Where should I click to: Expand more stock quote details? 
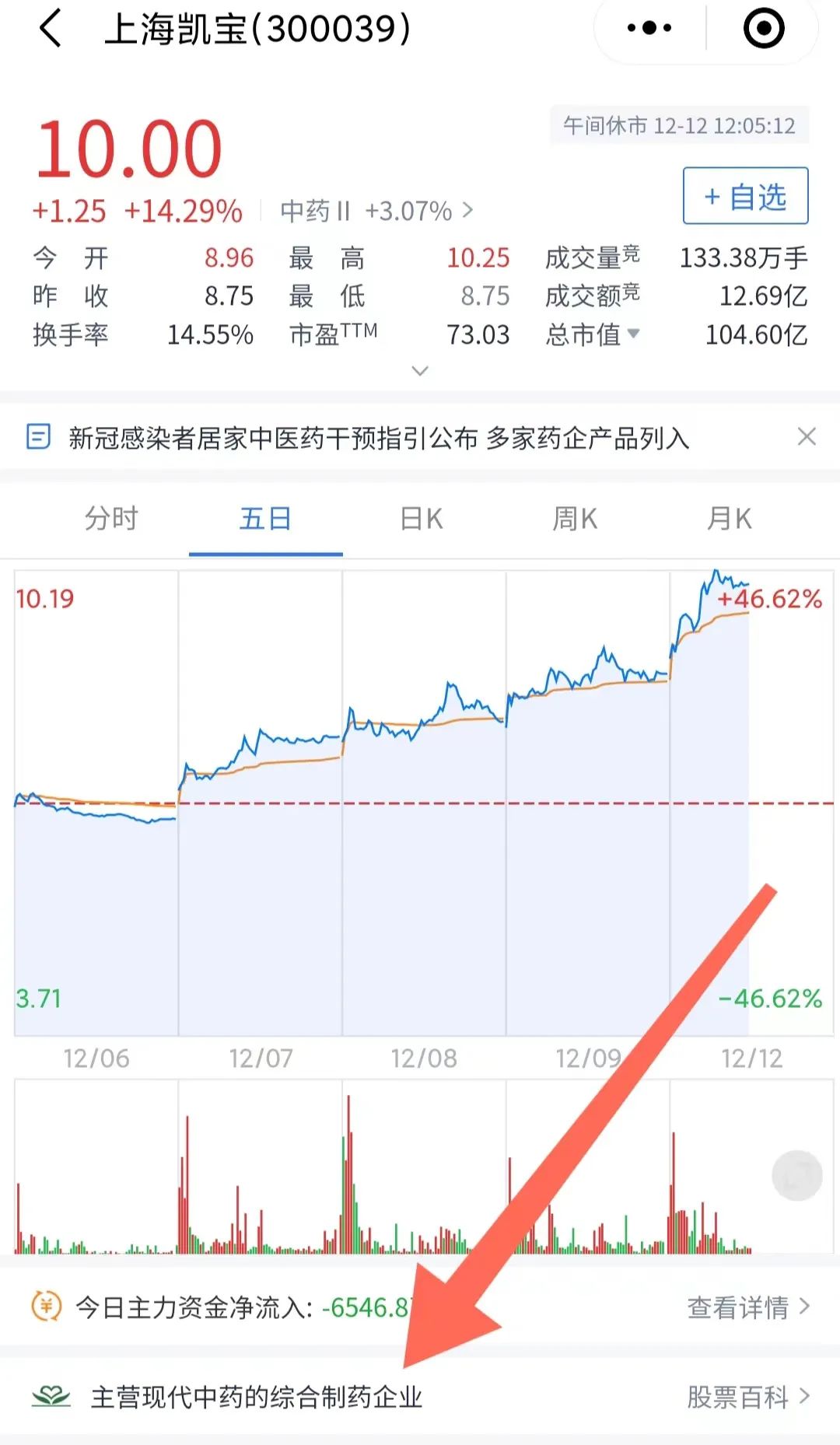420,371
